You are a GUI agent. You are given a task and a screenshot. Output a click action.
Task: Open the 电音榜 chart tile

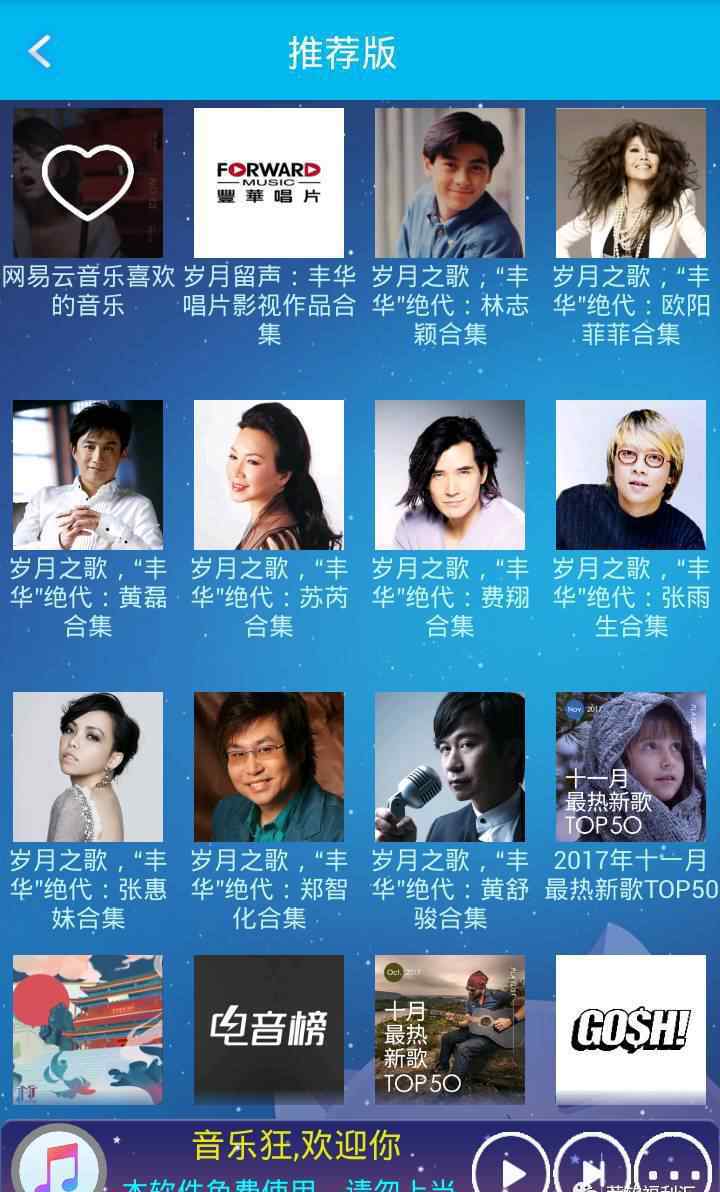(x=269, y=1029)
